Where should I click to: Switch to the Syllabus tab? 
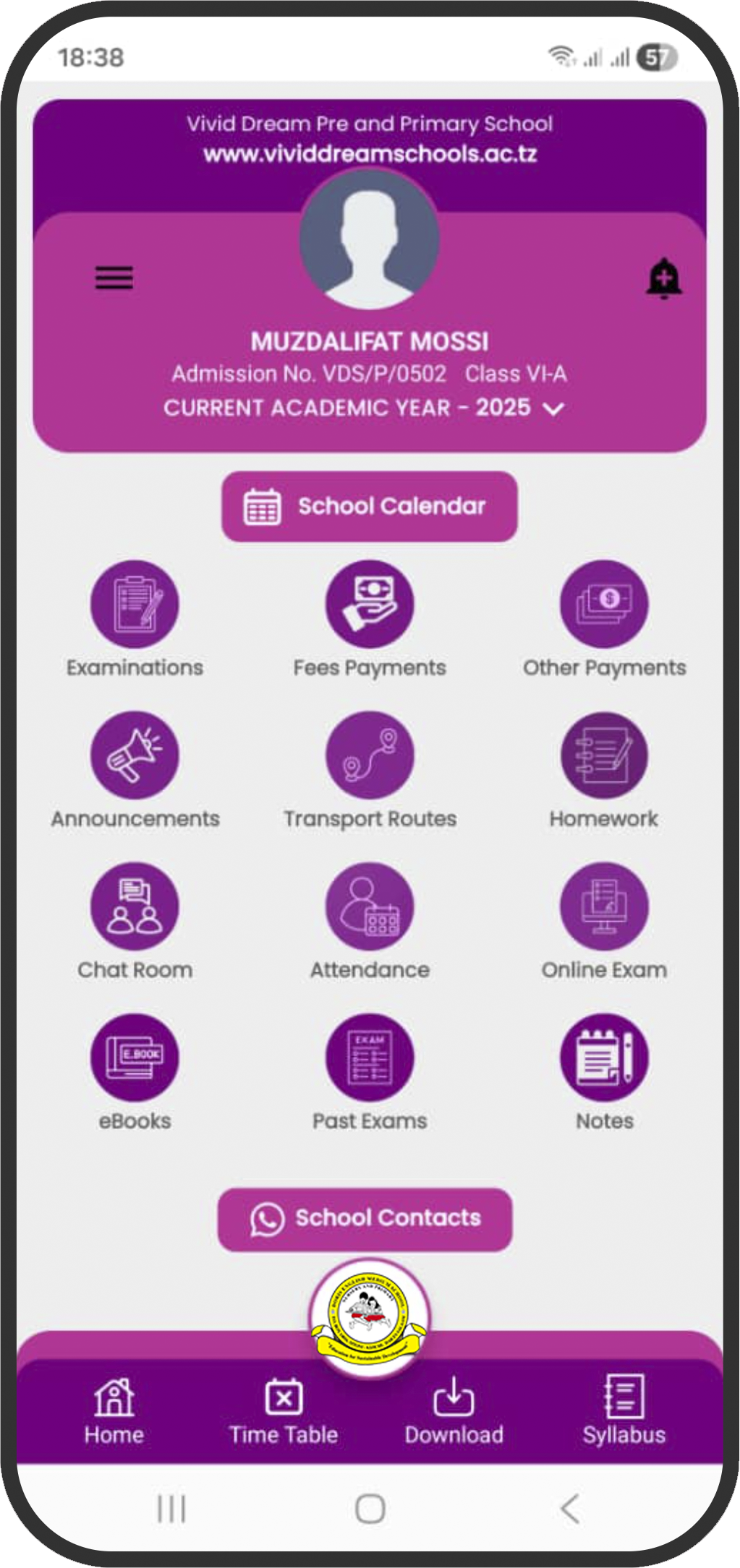[624, 1410]
